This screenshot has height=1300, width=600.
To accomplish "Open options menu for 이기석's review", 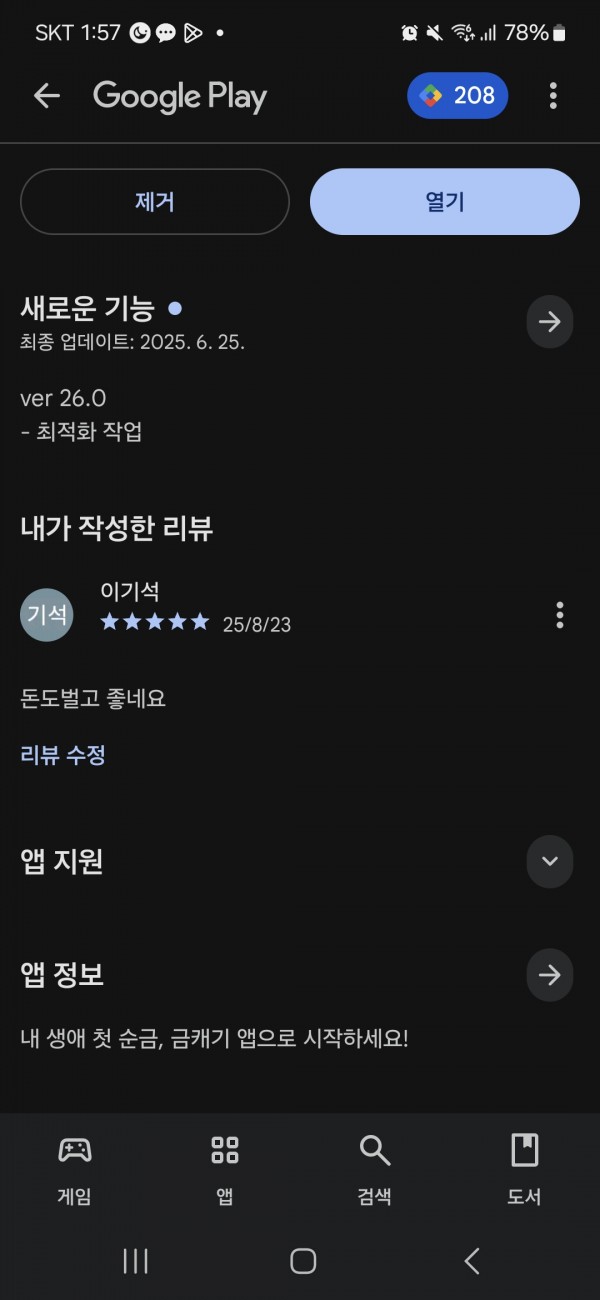I will tap(560, 615).
